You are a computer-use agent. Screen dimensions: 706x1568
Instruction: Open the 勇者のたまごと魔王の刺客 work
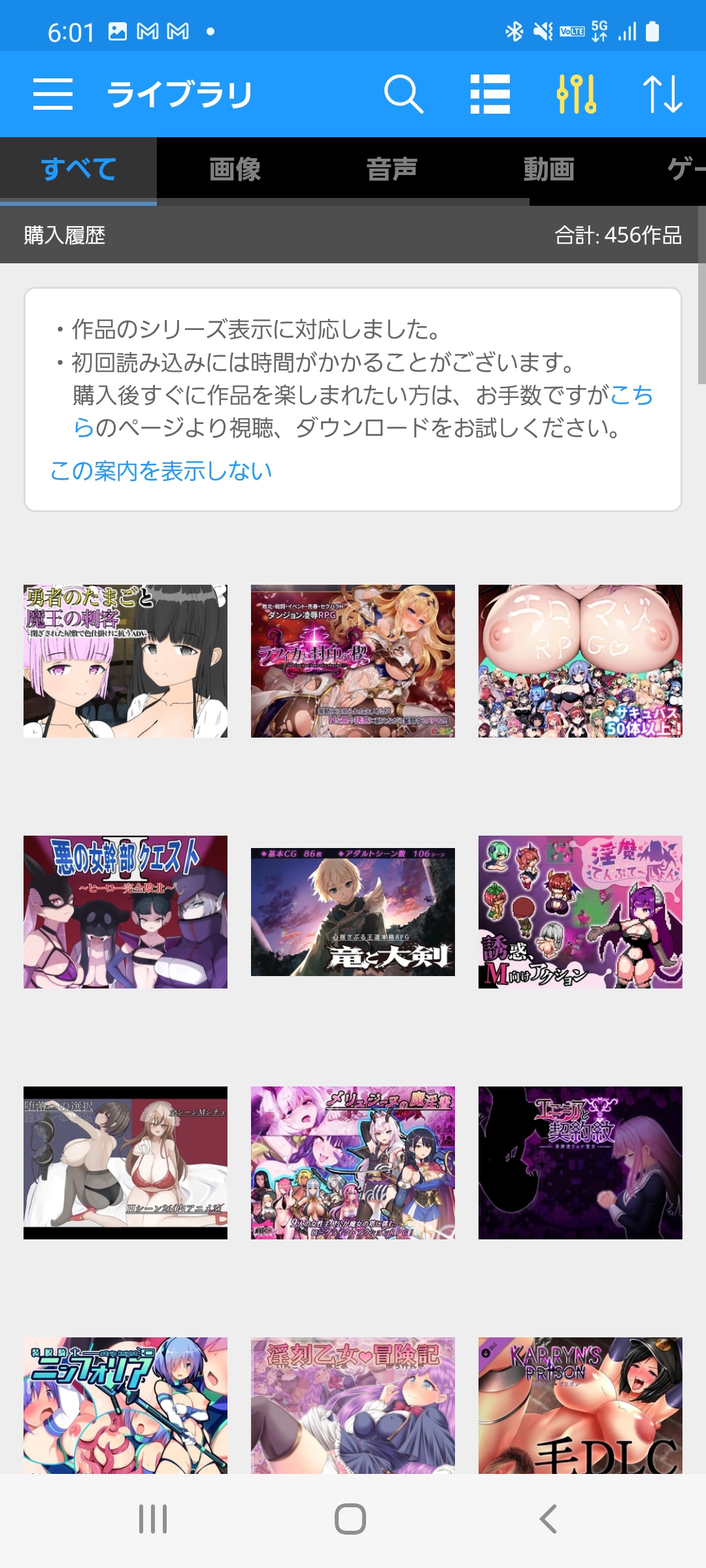point(126,661)
